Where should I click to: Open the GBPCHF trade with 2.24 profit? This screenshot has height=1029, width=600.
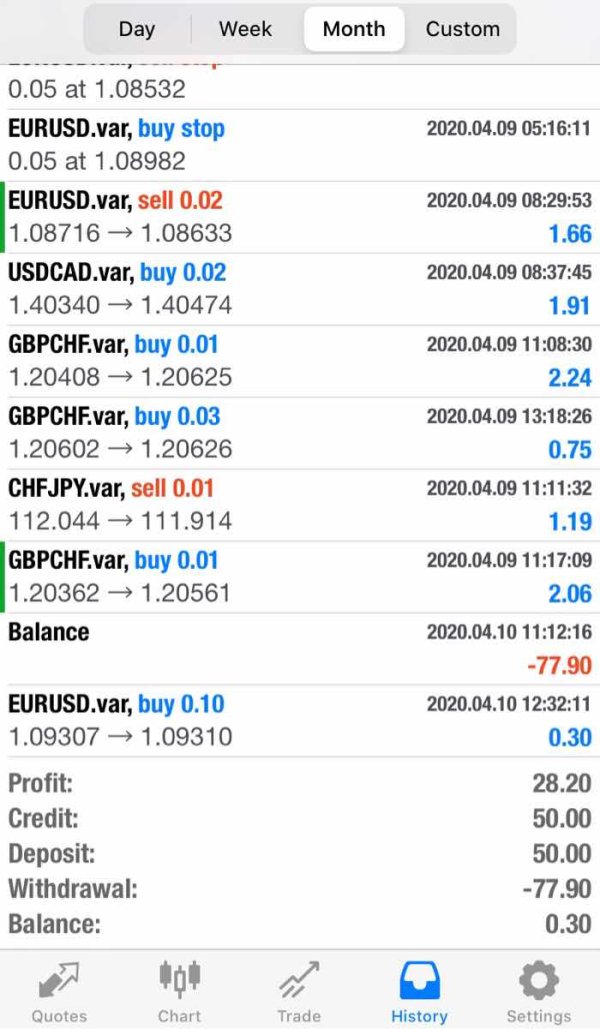[300, 361]
